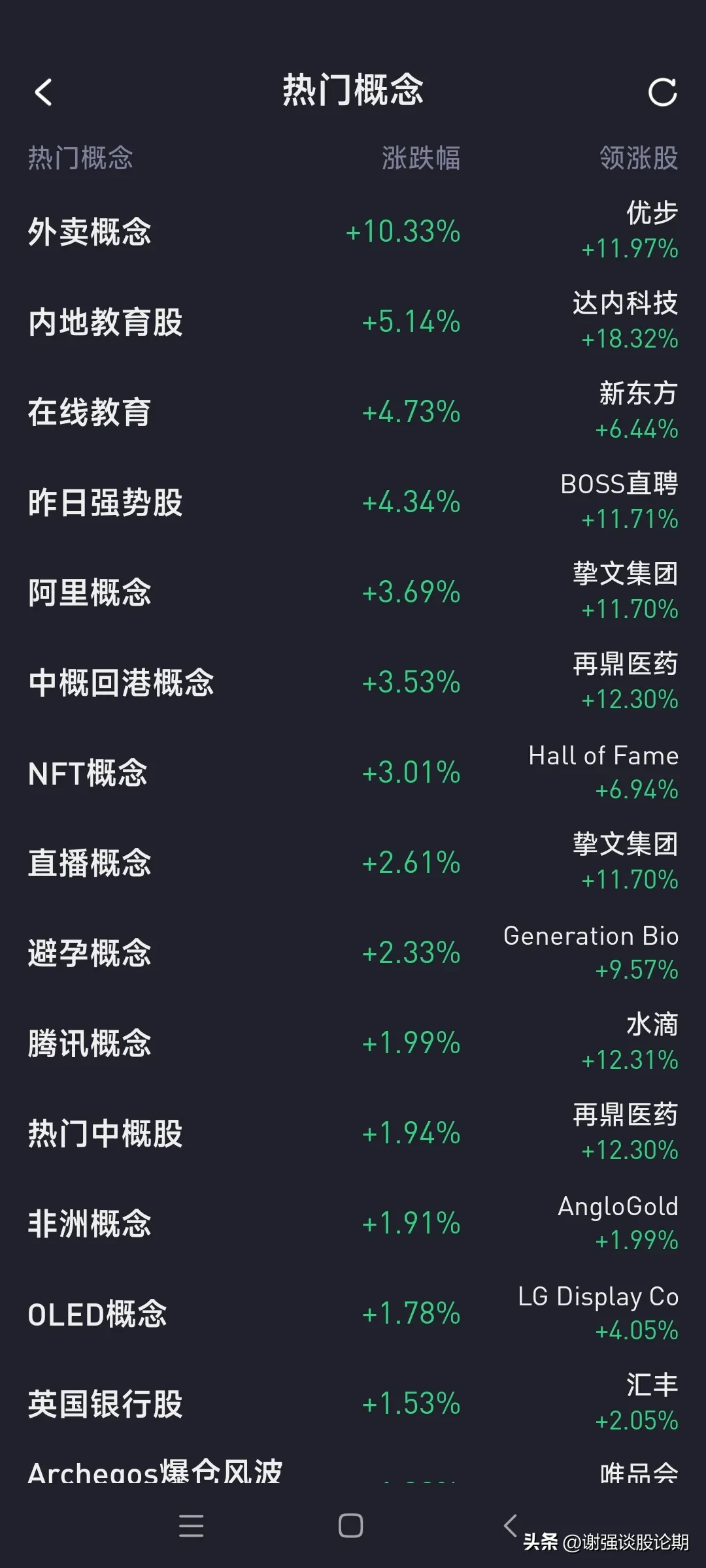Select the OLED概念 row
Screen dimensions: 706x1568
pos(353,1313)
